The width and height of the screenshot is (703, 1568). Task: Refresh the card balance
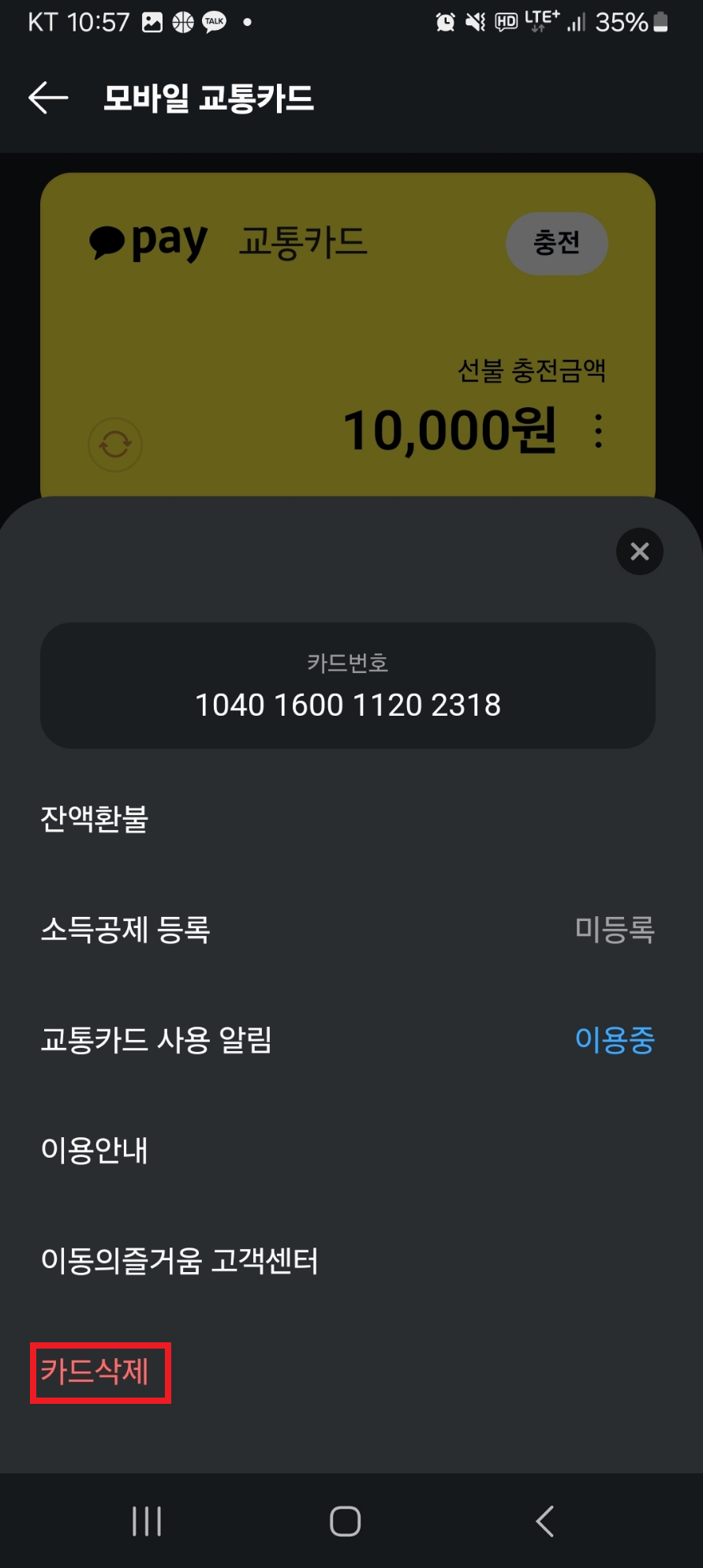pos(115,444)
